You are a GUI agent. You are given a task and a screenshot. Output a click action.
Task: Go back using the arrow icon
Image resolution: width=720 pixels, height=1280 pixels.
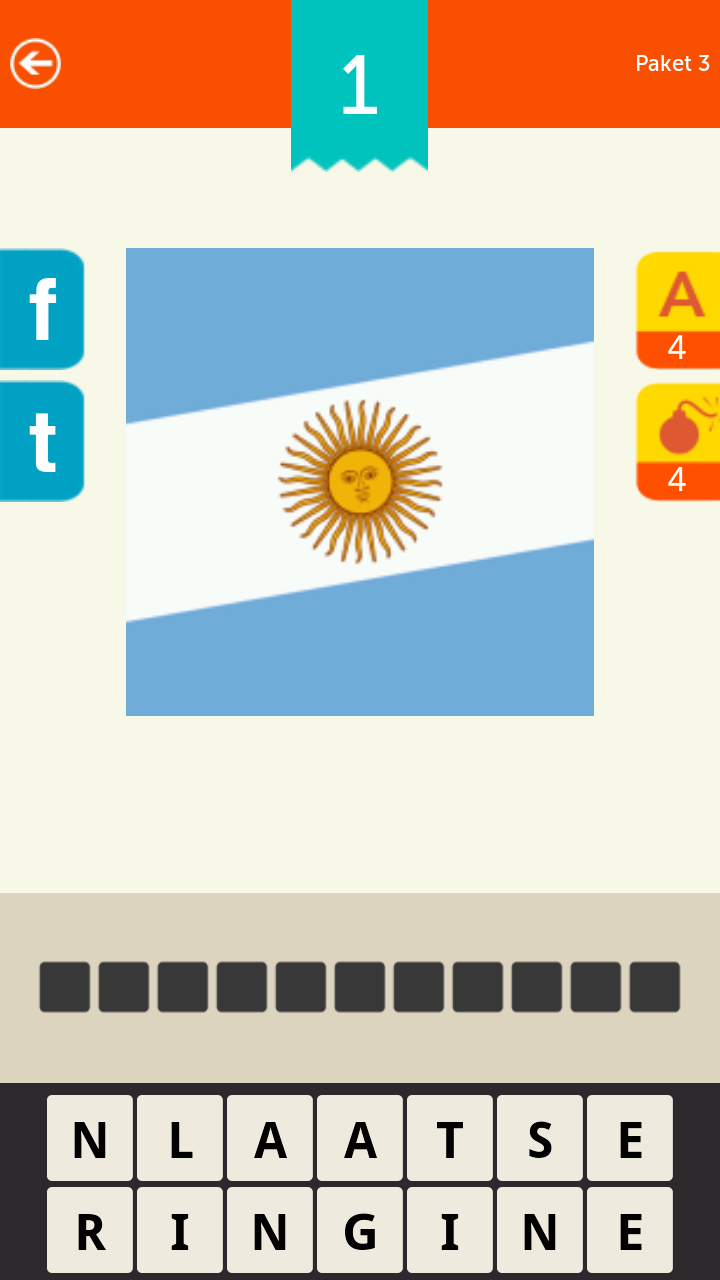coord(36,64)
